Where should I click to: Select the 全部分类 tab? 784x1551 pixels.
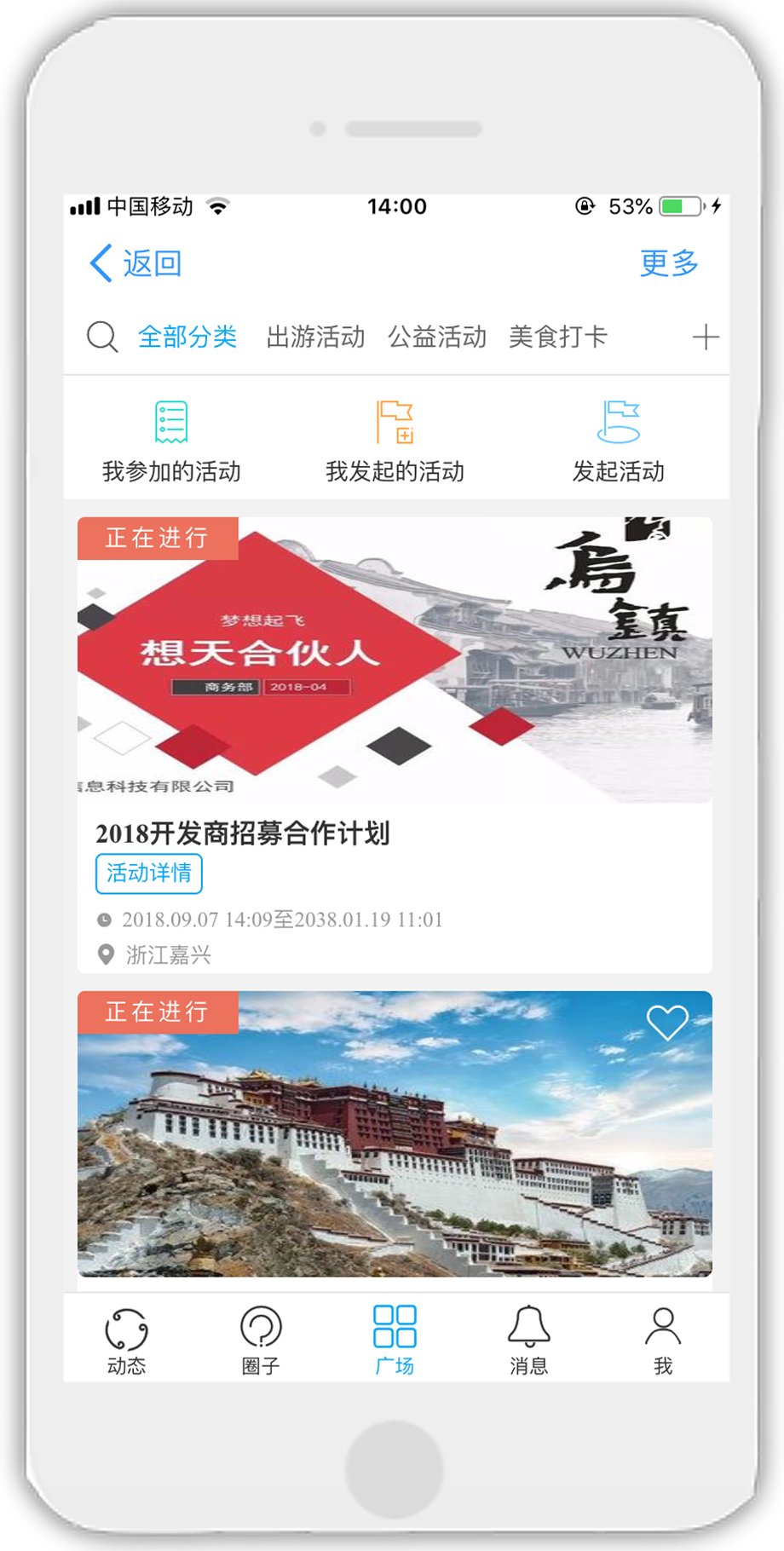tap(187, 337)
